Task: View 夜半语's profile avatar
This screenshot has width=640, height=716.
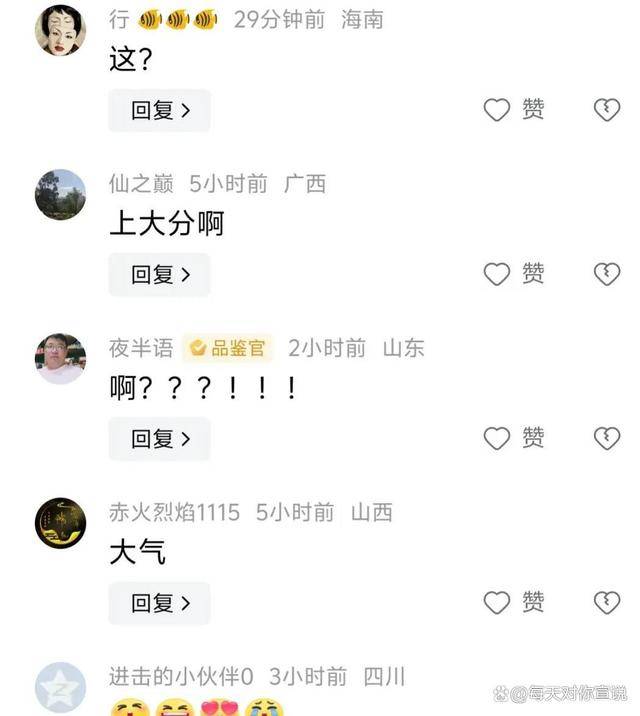Action: pyautogui.click(x=60, y=359)
